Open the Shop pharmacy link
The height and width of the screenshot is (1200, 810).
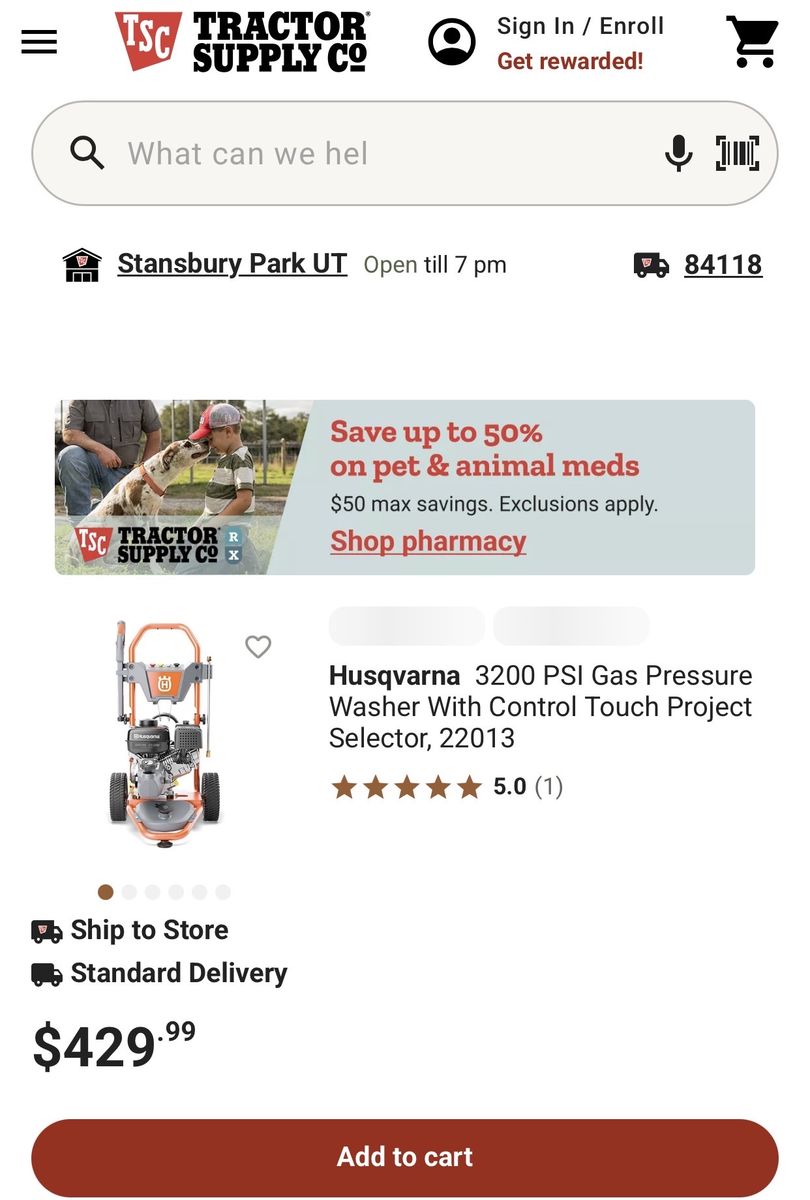(428, 541)
